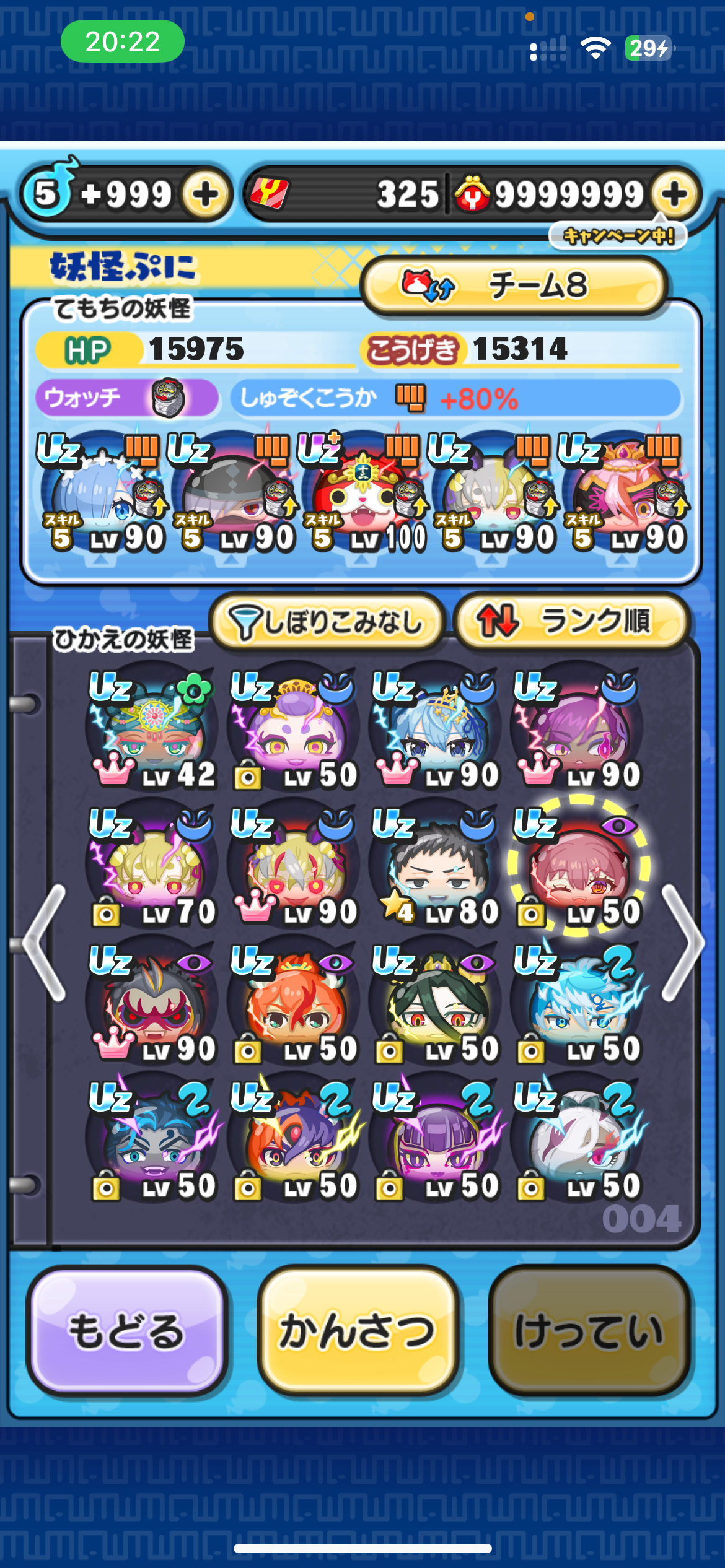
Task: Go to the next reserve yokai page
Action: coord(682,943)
